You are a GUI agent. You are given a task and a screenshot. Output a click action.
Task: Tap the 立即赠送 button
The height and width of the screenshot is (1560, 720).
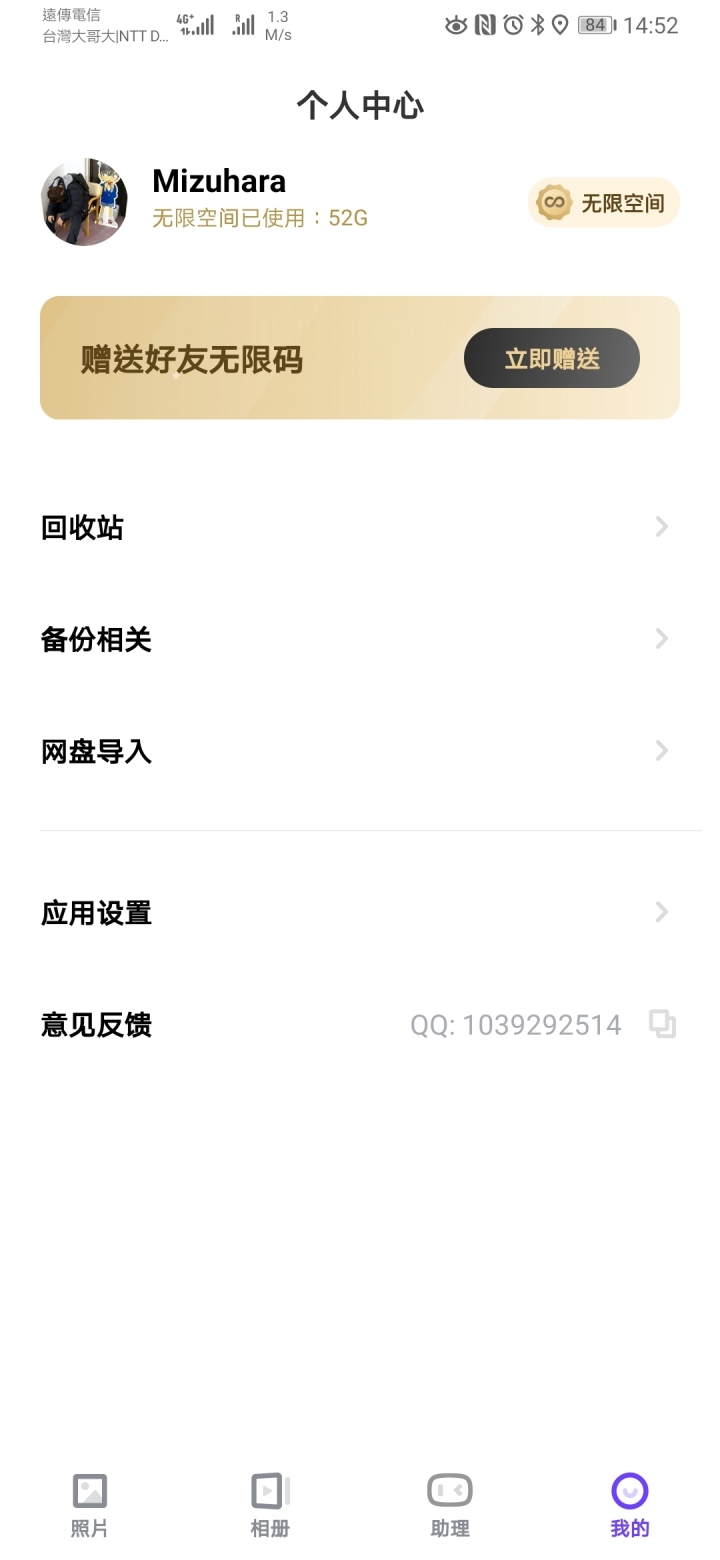point(552,358)
